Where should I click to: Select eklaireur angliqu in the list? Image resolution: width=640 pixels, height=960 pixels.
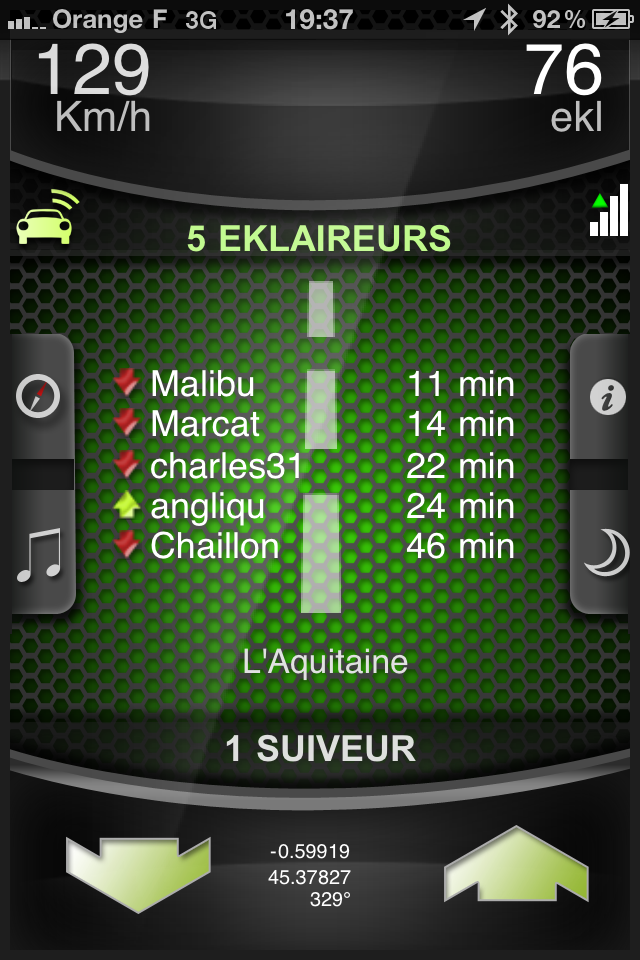click(208, 506)
